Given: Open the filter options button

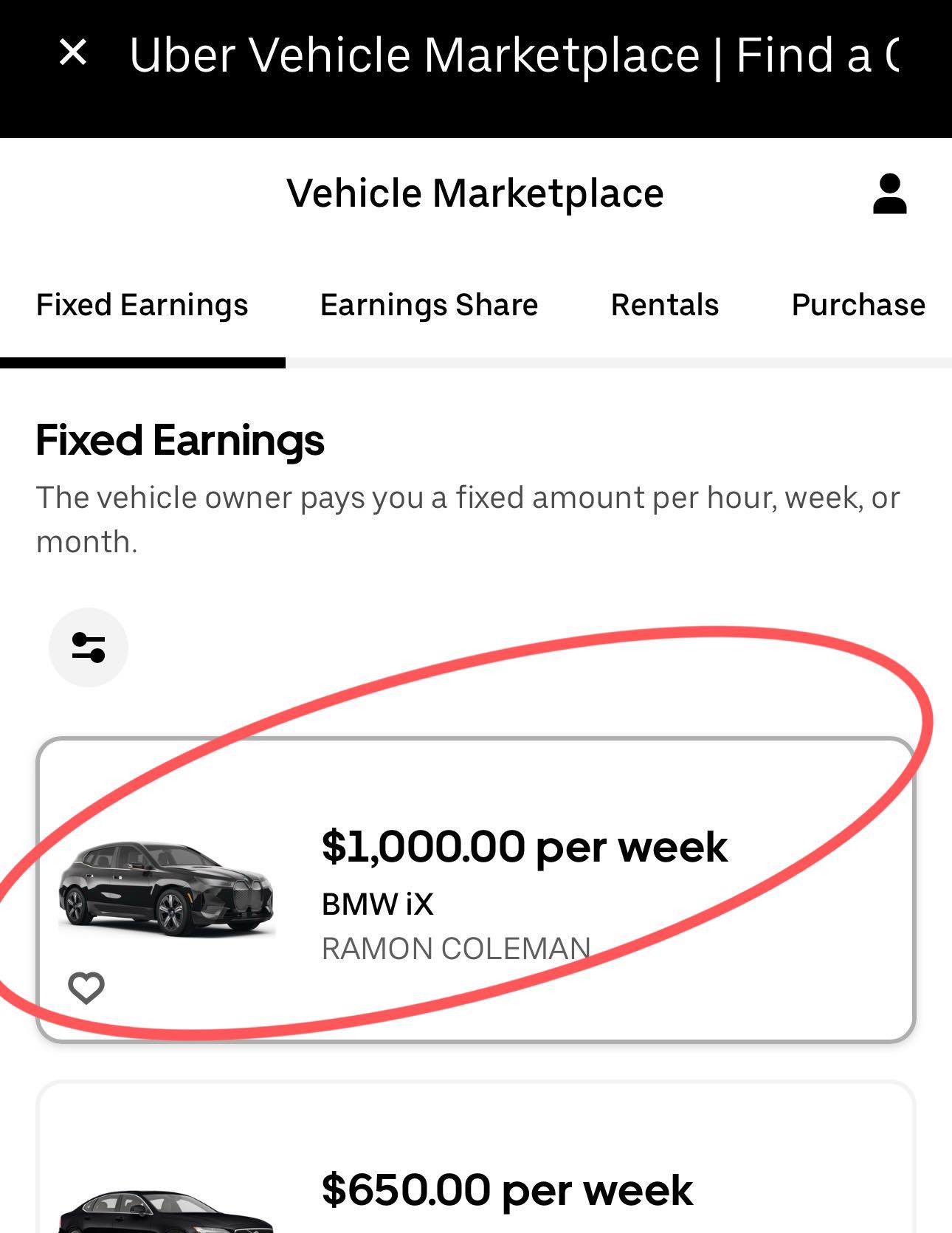Looking at the screenshot, I should pyautogui.click(x=89, y=648).
